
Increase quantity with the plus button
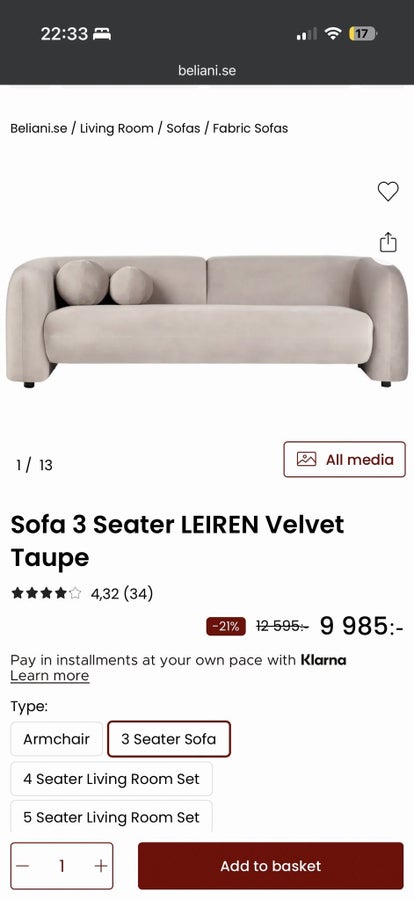[100, 866]
